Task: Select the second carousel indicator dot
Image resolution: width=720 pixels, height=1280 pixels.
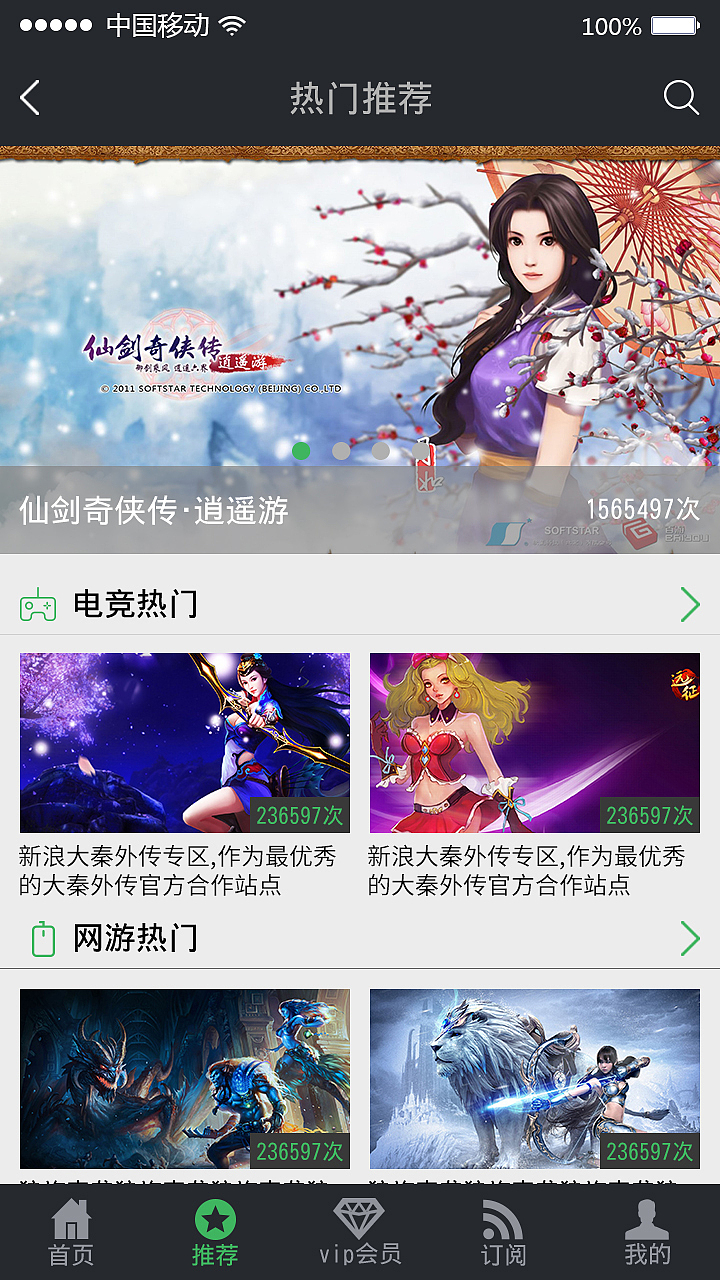Action: tap(341, 451)
